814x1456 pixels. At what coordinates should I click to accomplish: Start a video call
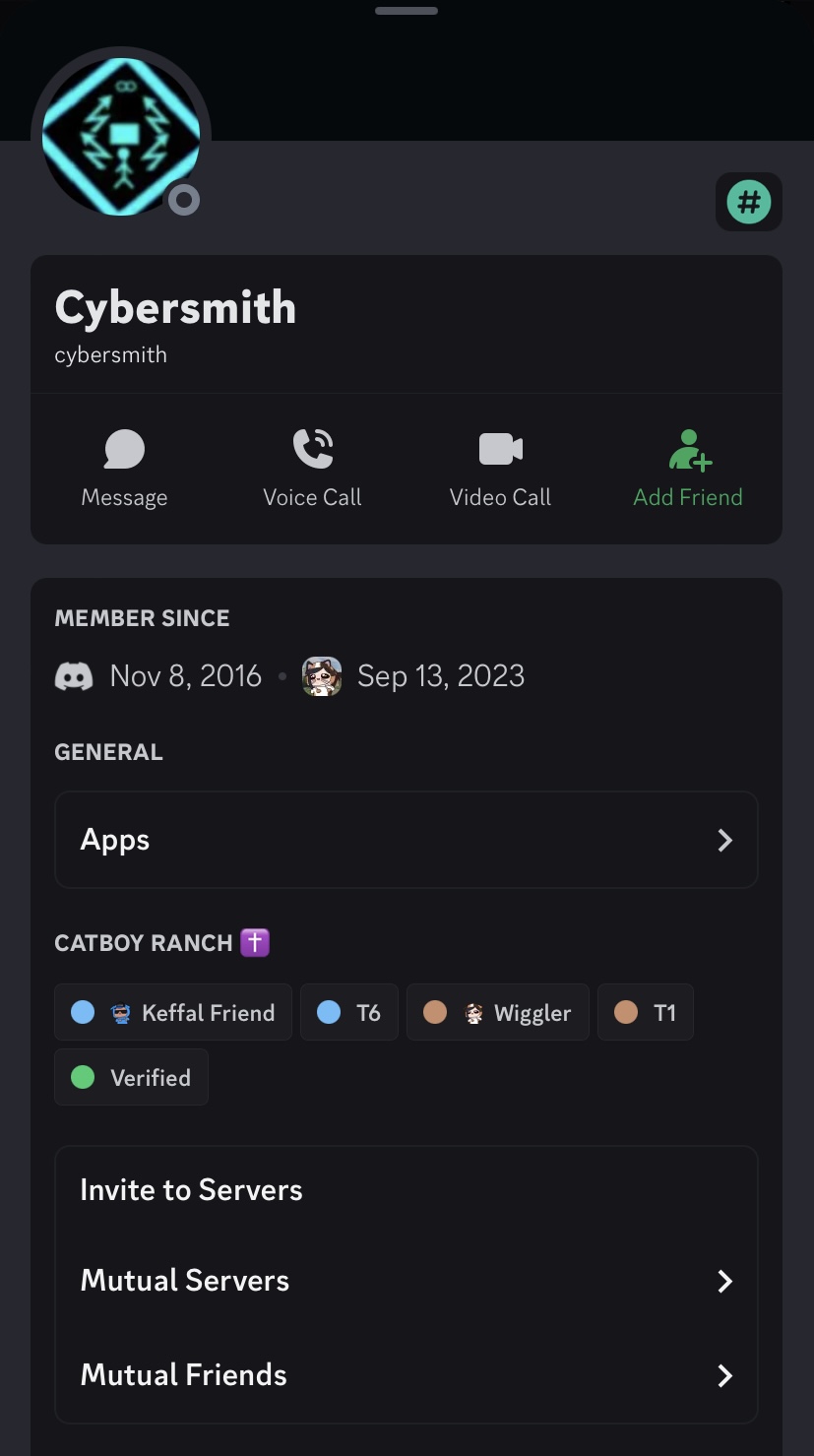click(x=500, y=469)
